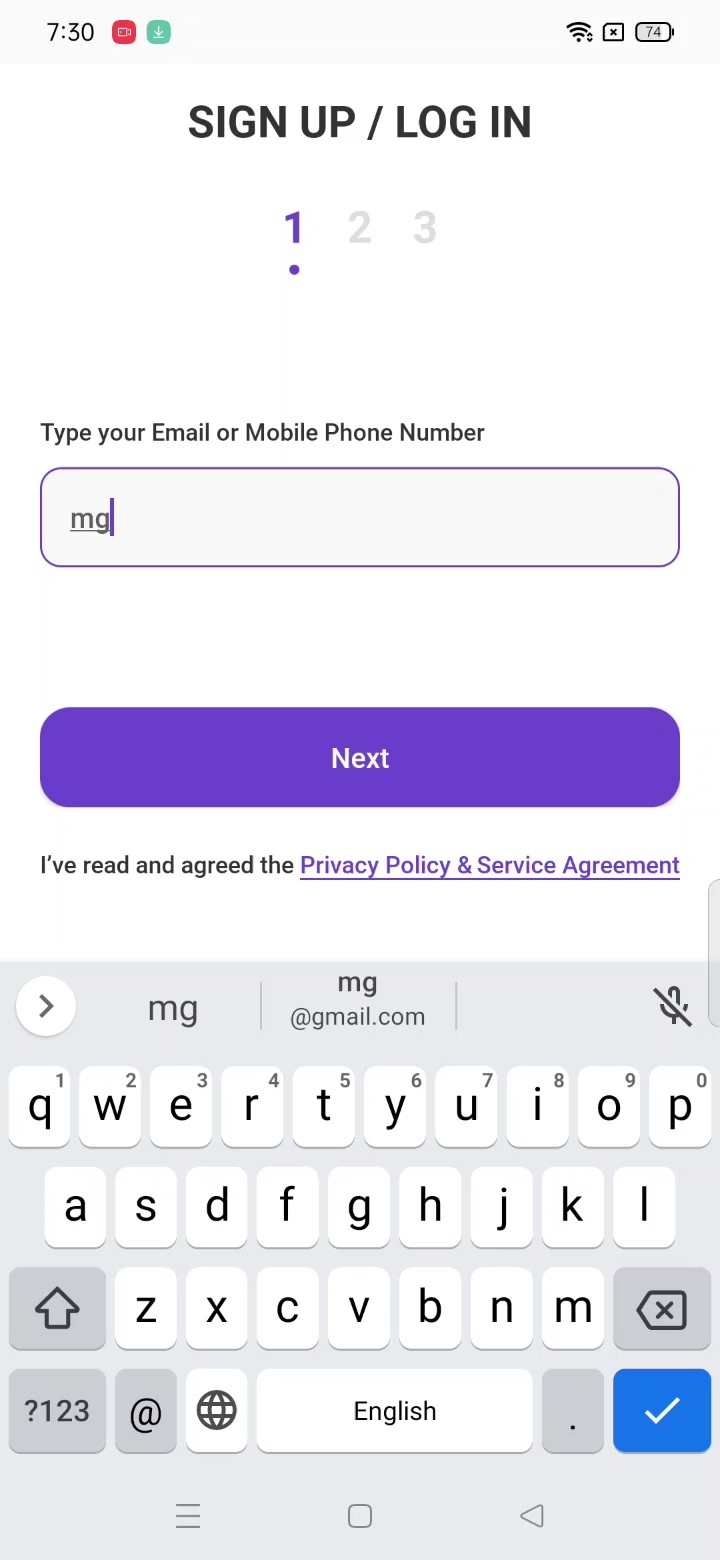Open Privacy Policy & Service Agreement link
720x1560 pixels.
tap(489, 865)
